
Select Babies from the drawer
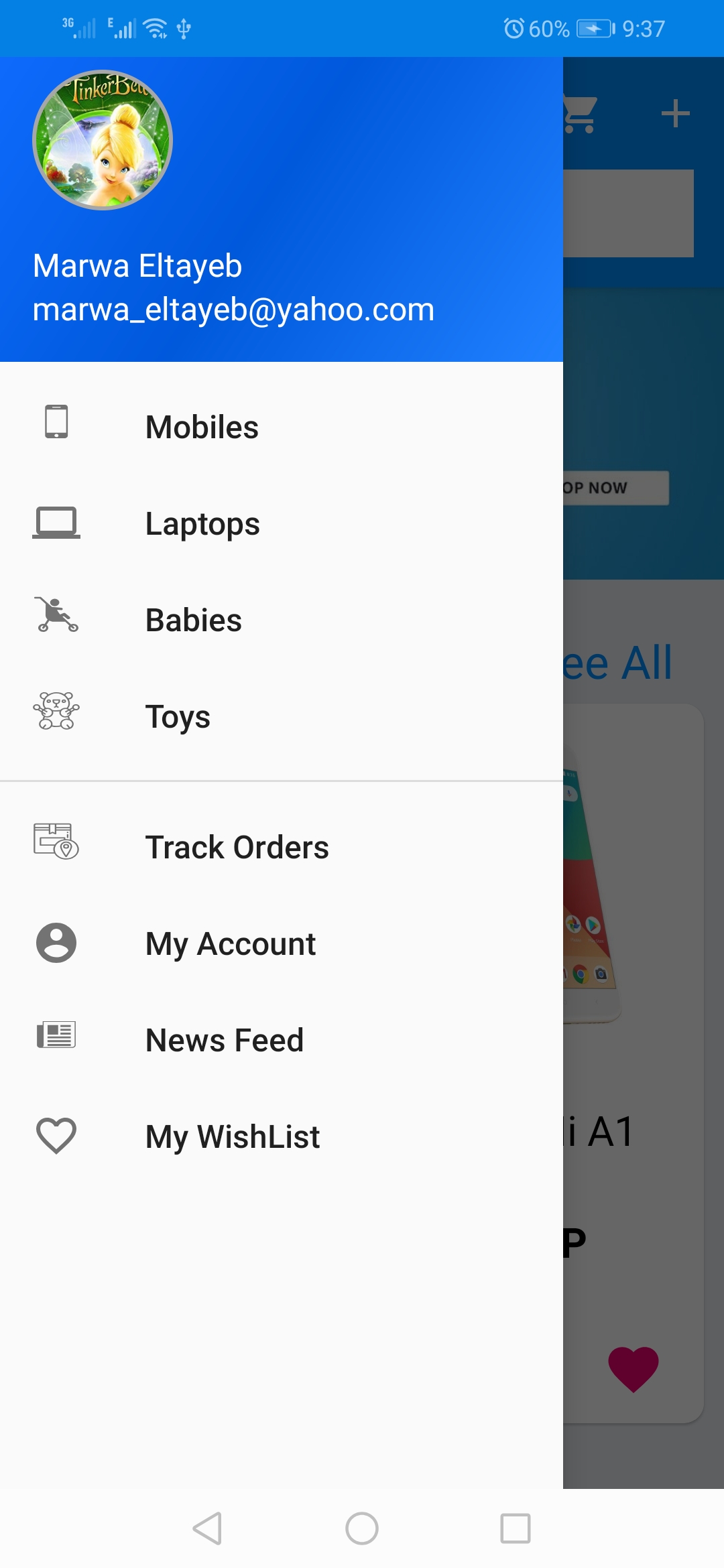click(194, 620)
